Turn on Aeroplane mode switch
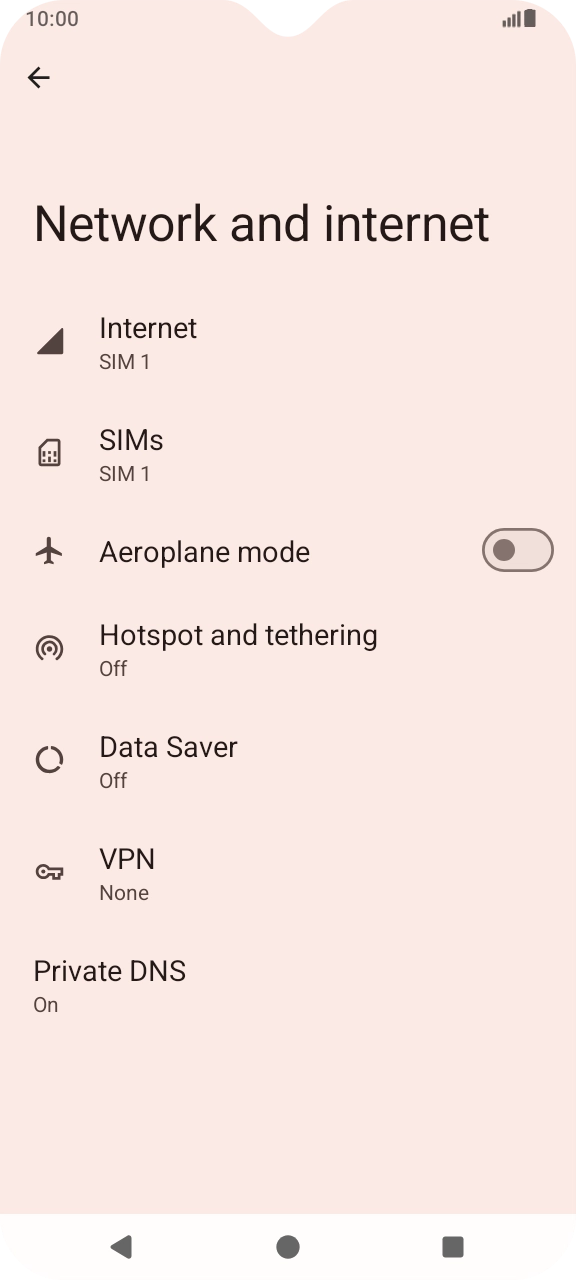This screenshot has height=1280, width=576. [x=517, y=550]
